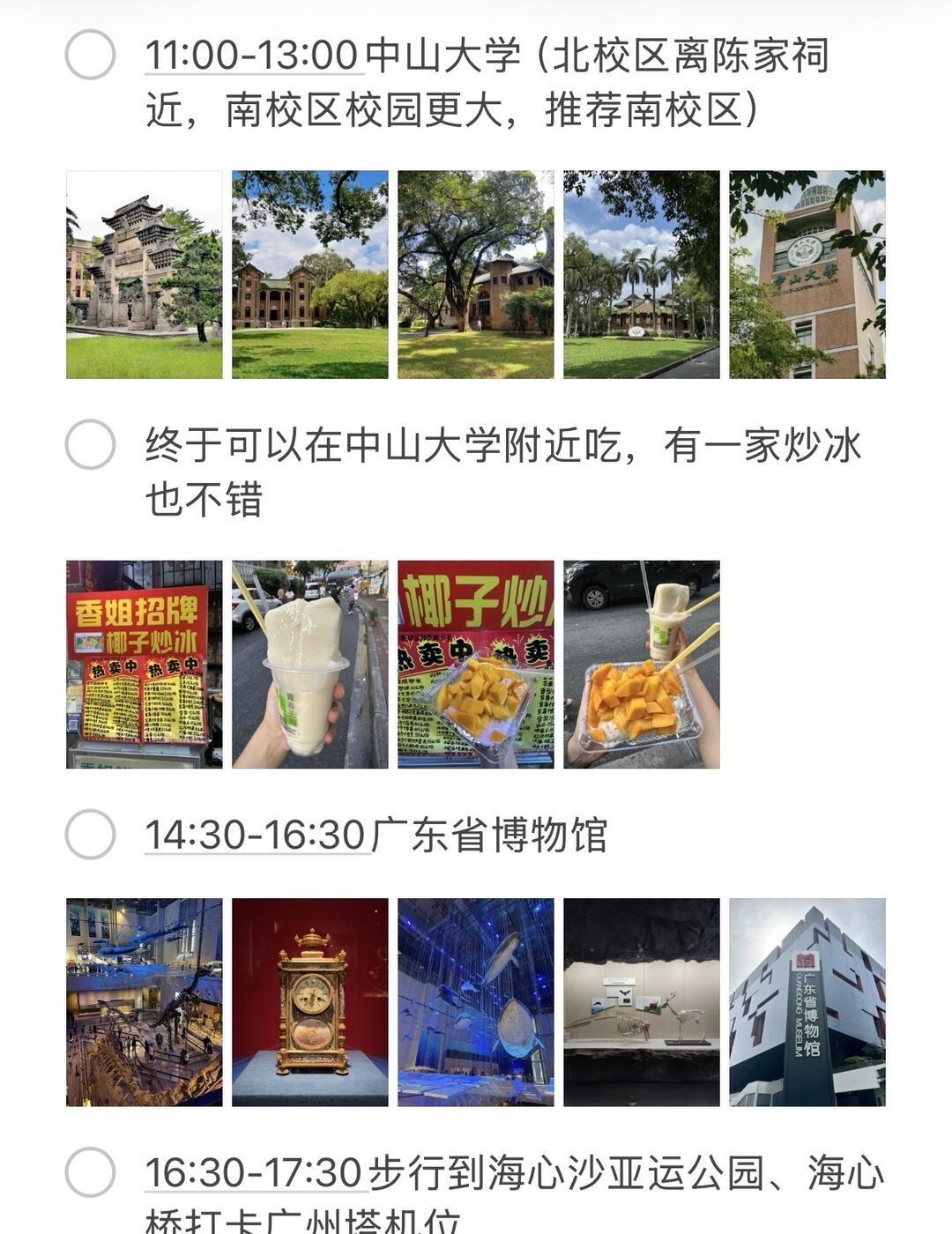Image resolution: width=952 pixels, height=1234 pixels.
Task: Open the mango ice with drink cup photo
Action: [641, 664]
